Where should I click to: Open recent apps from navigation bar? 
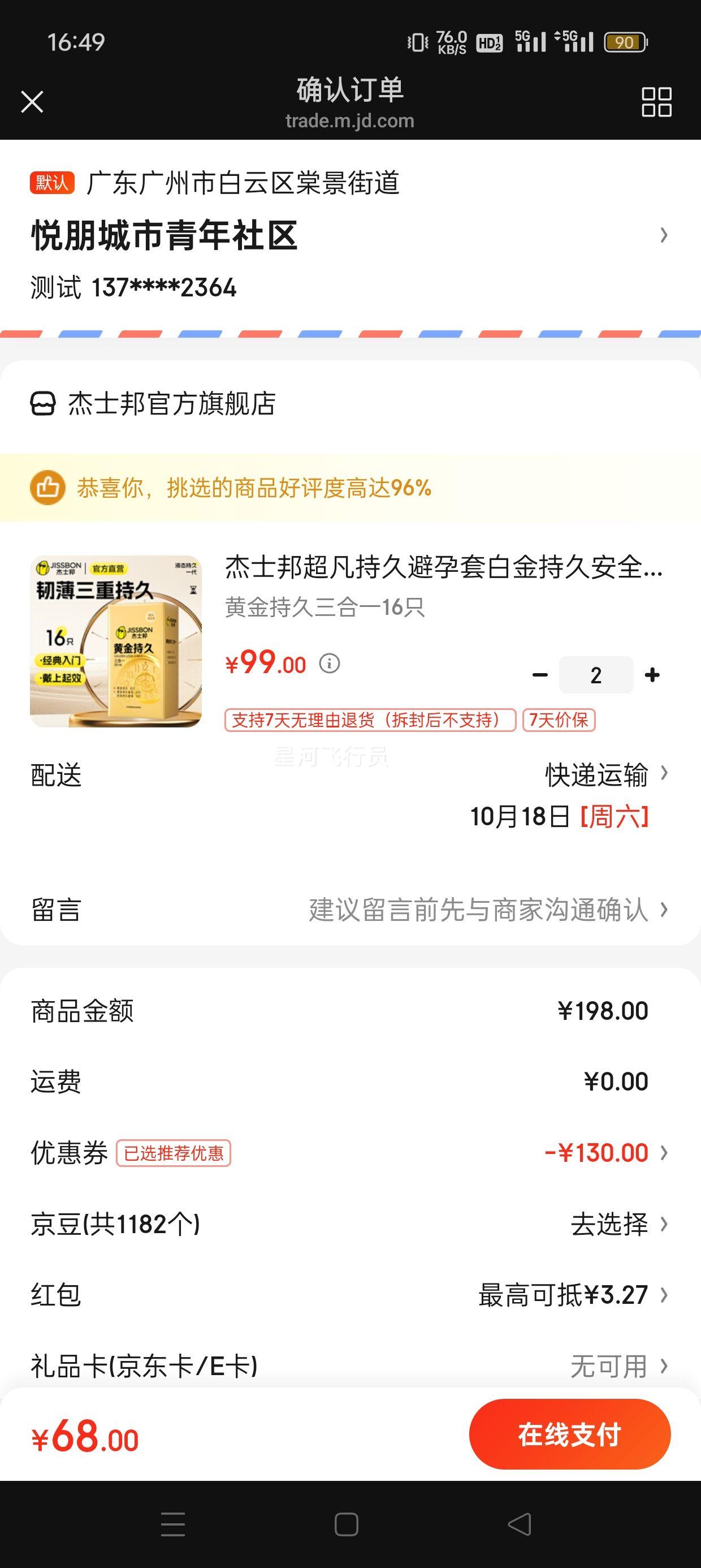[x=173, y=1524]
